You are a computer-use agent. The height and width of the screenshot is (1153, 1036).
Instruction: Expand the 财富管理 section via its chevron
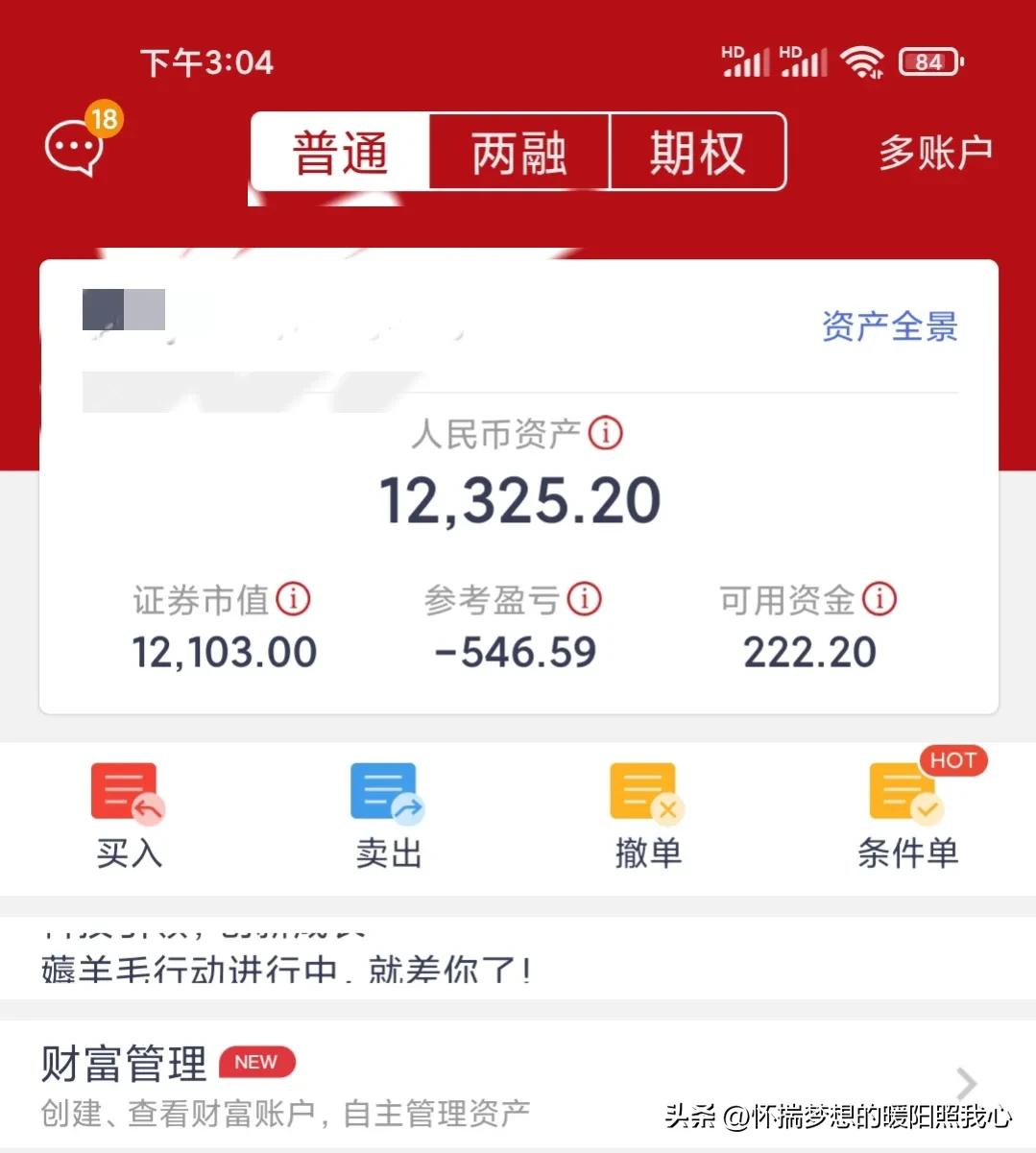pos(968,1083)
